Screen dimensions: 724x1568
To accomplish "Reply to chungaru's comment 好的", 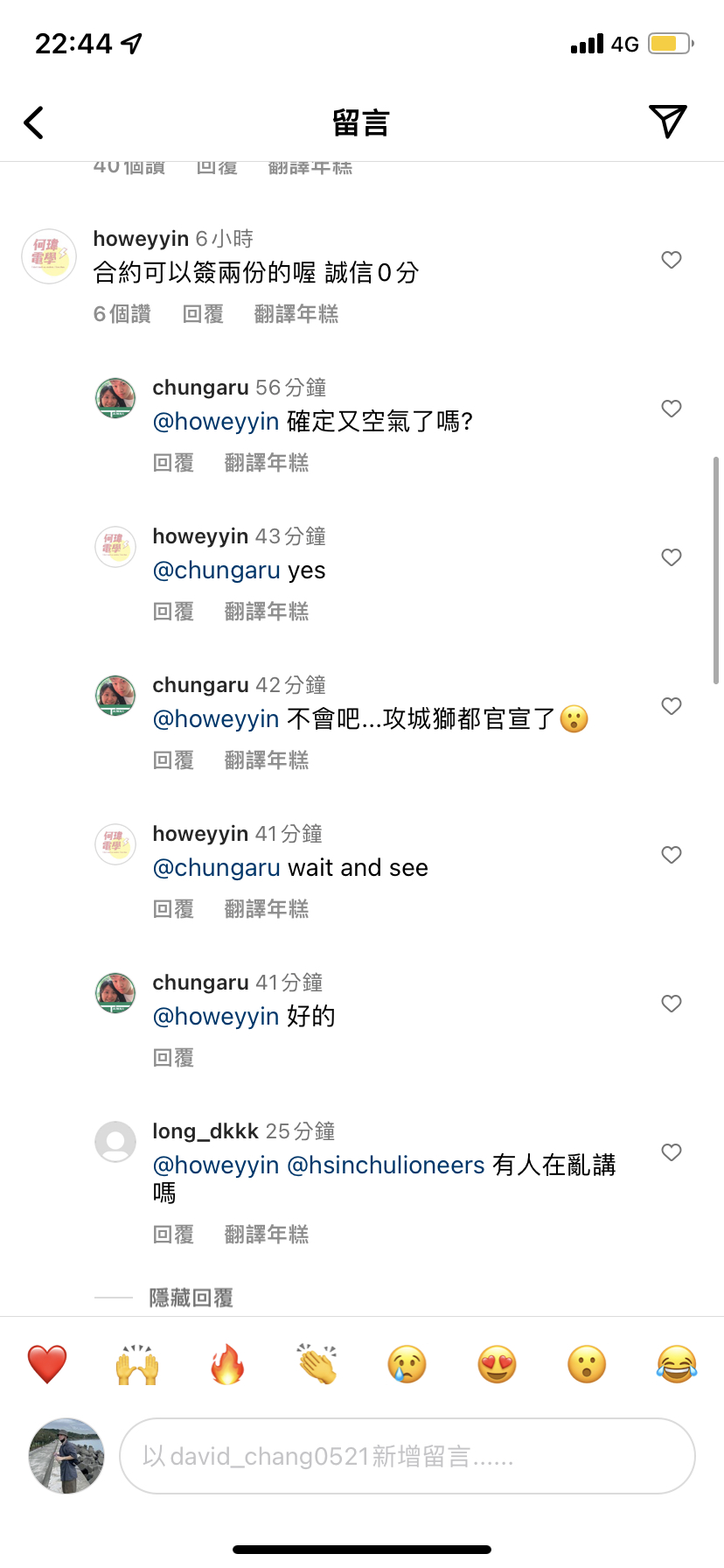I will pyautogui.click(x=173, y=1058).
